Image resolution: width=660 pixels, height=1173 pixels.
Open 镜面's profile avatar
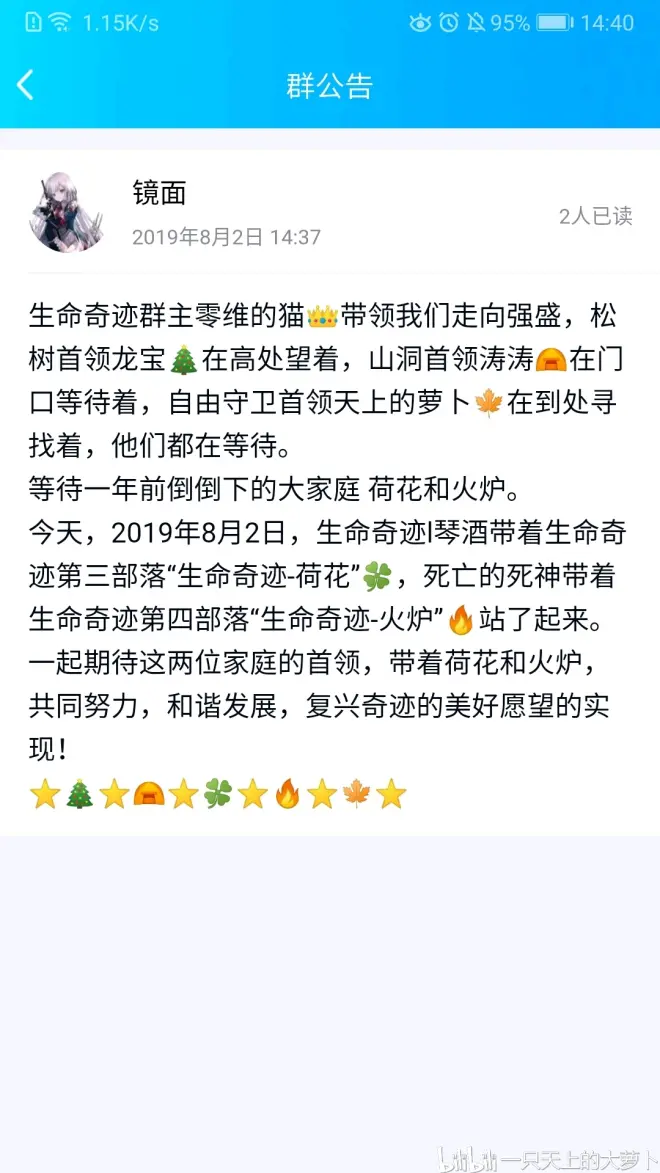pyautogui.click(x=68, y=212)
